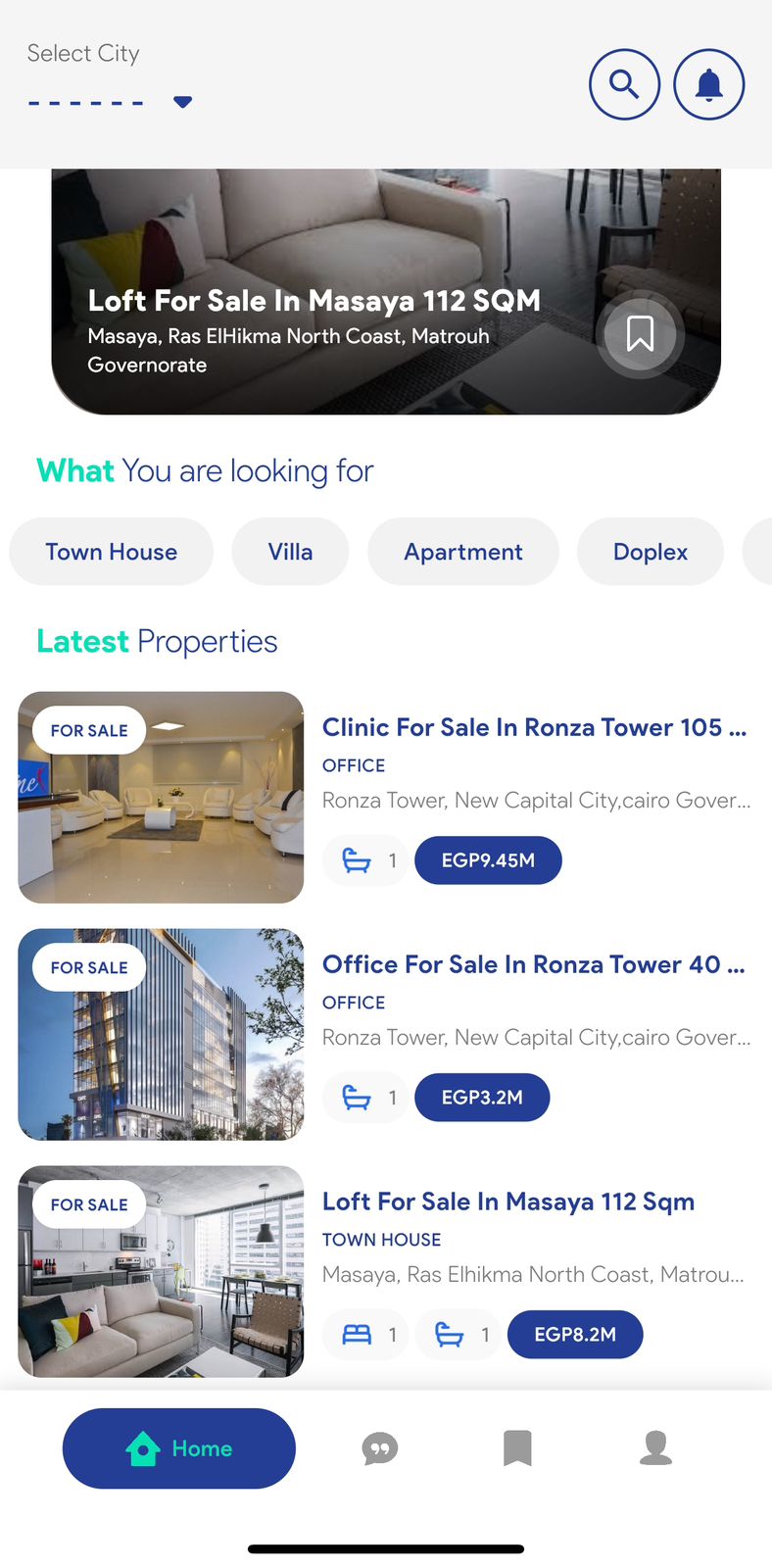Click the notification bell icon
772x1568 pixels.
[708, 84]
